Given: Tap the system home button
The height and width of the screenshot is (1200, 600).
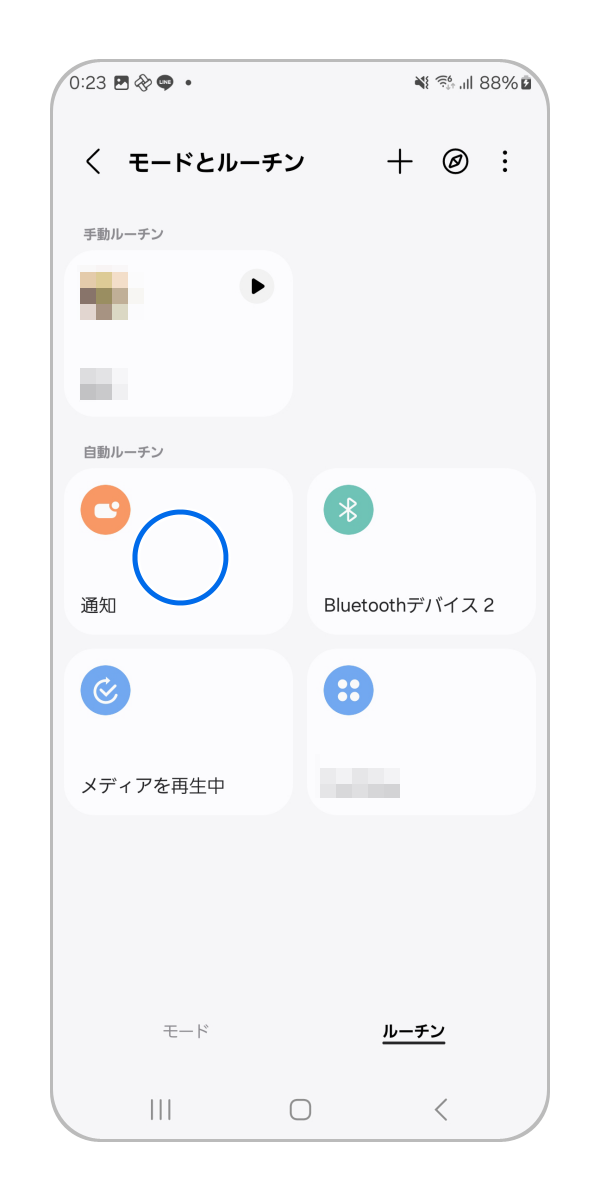Looking at the screenshot, I should click(x=300, y=1109).
